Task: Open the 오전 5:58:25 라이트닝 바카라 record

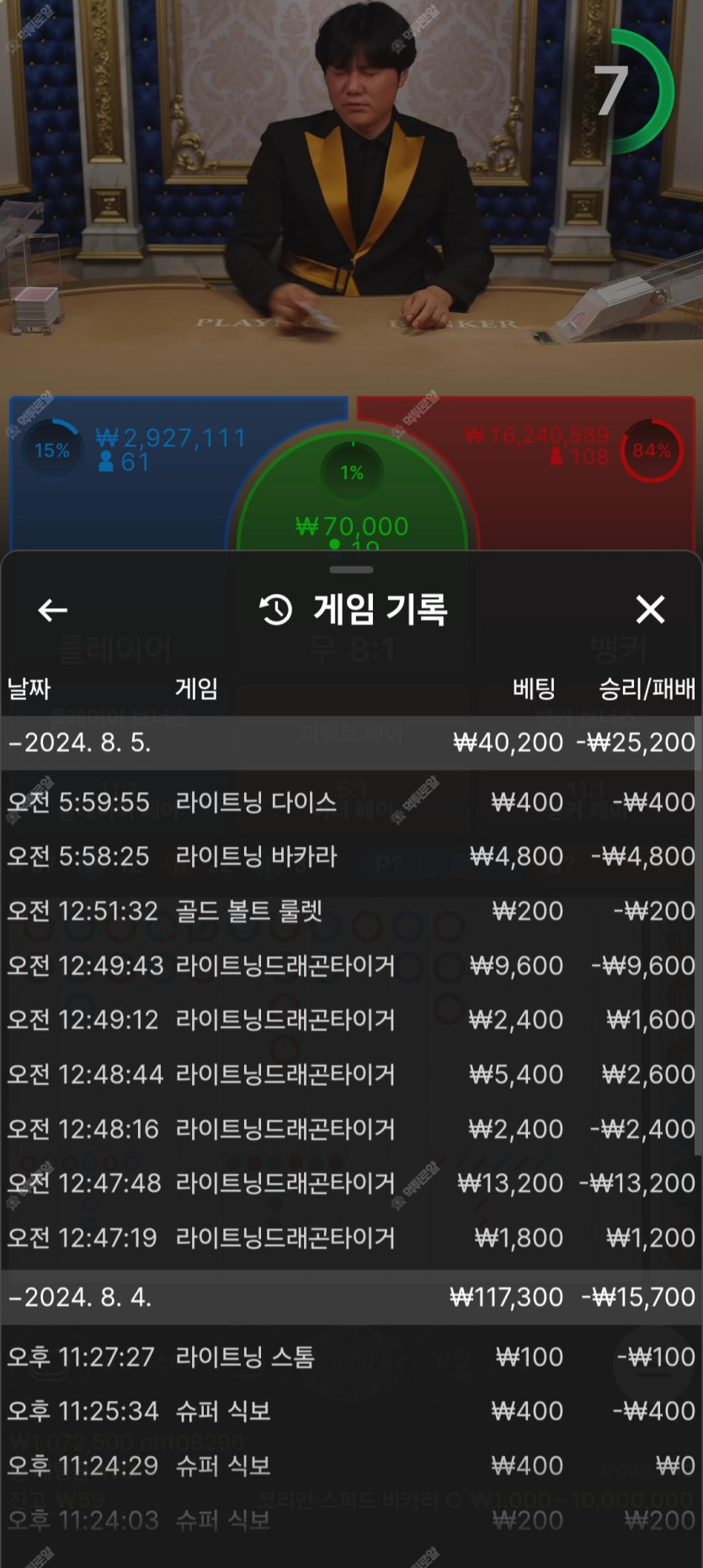Action: (351, 856)
